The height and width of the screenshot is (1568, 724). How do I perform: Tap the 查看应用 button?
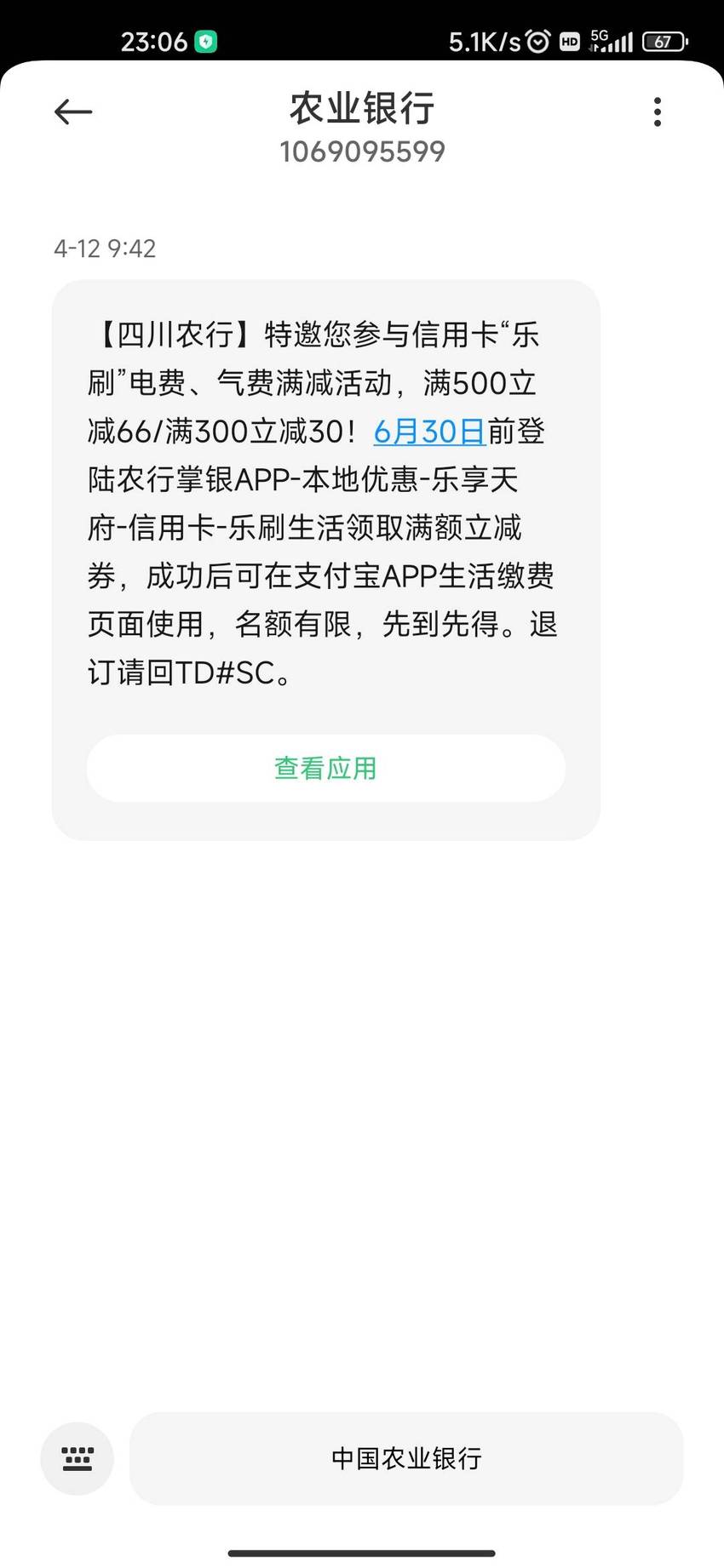point(325,768)
